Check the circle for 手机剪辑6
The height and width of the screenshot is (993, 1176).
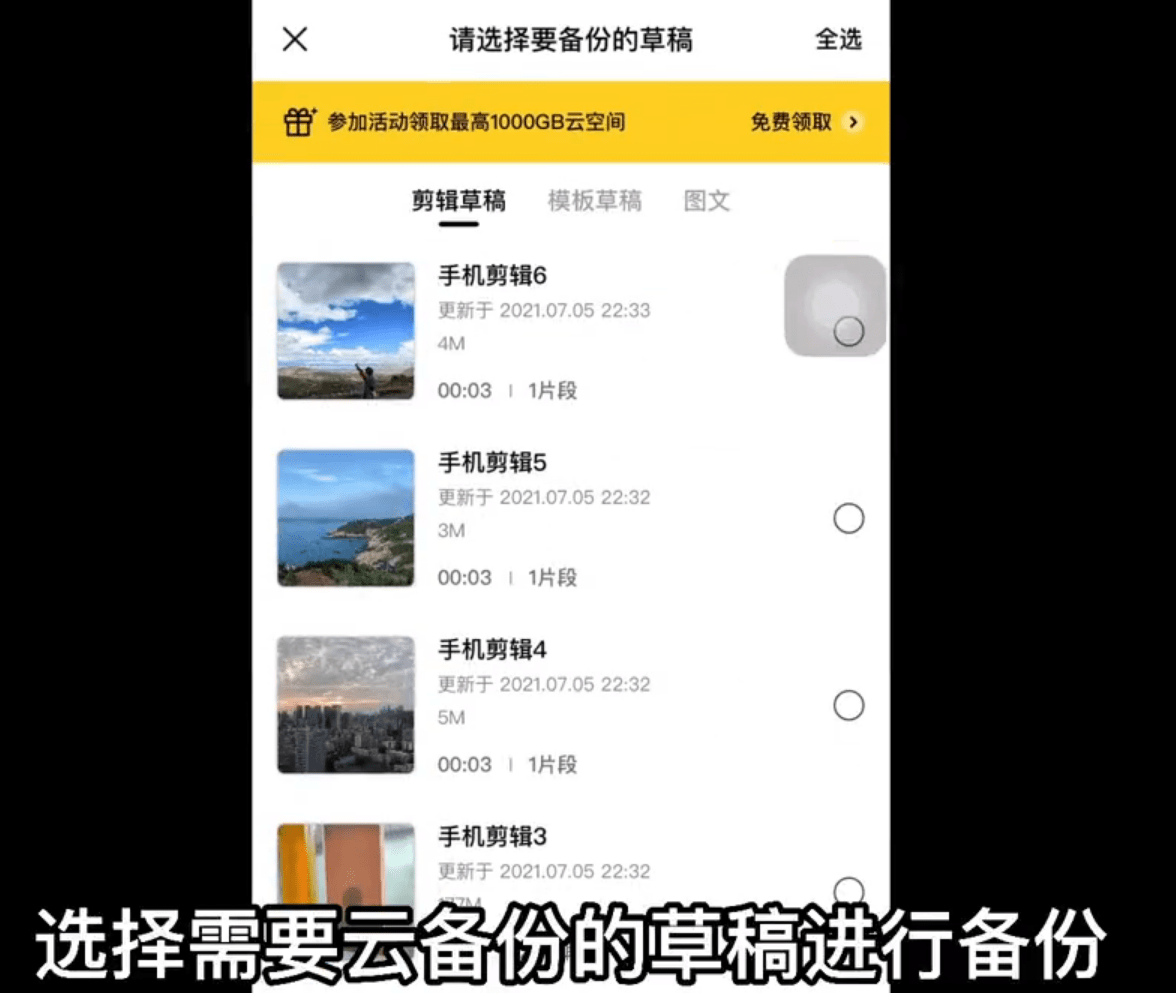848,331
